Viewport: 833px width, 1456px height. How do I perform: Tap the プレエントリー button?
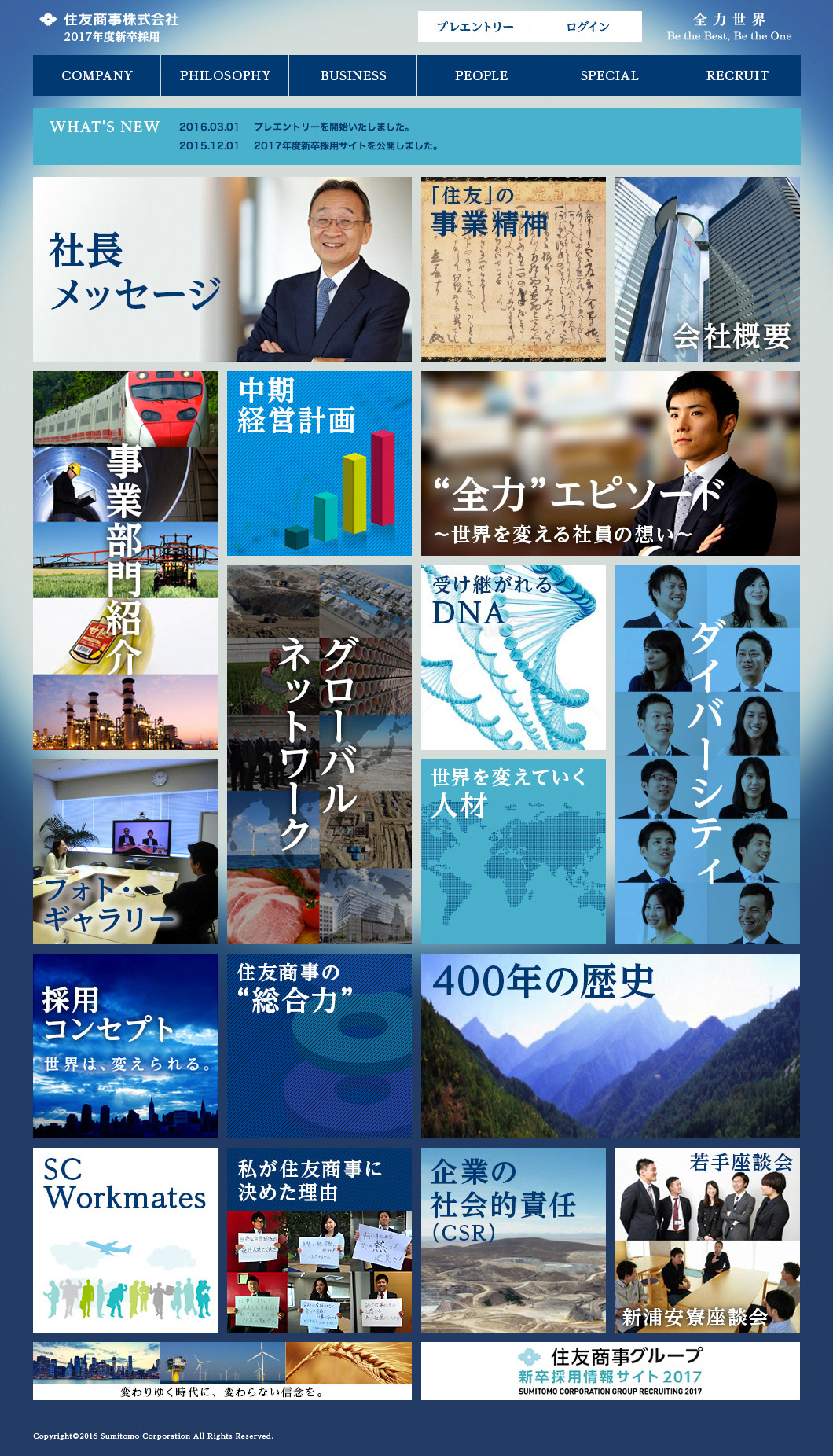click(474, 27)
